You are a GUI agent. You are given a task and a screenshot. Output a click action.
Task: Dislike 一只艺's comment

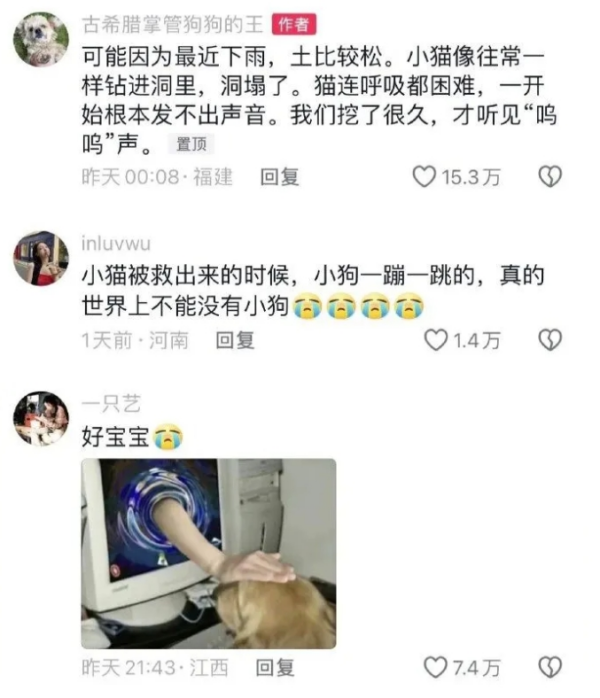550,667
